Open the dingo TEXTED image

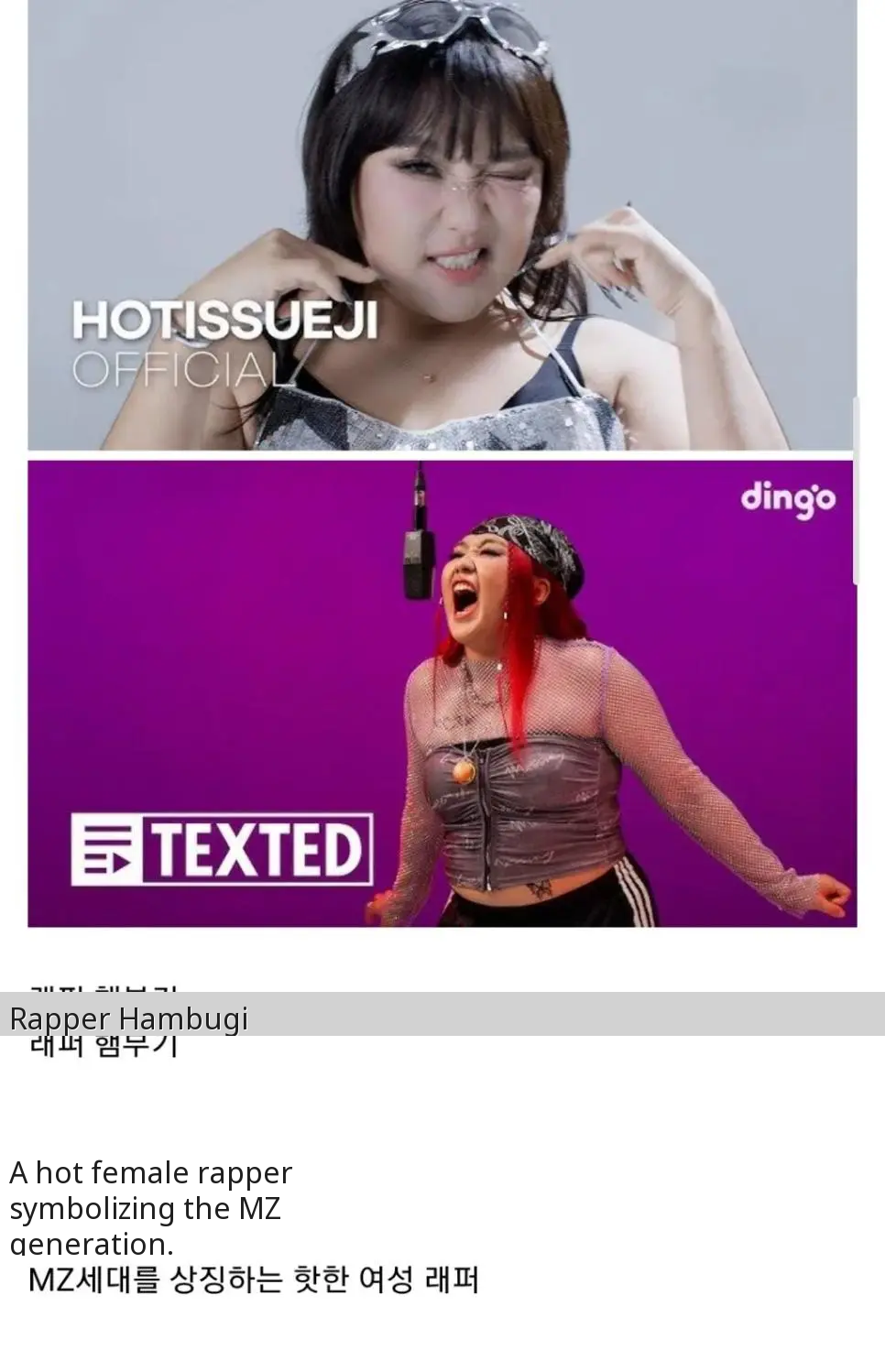[x=442, y=693]
